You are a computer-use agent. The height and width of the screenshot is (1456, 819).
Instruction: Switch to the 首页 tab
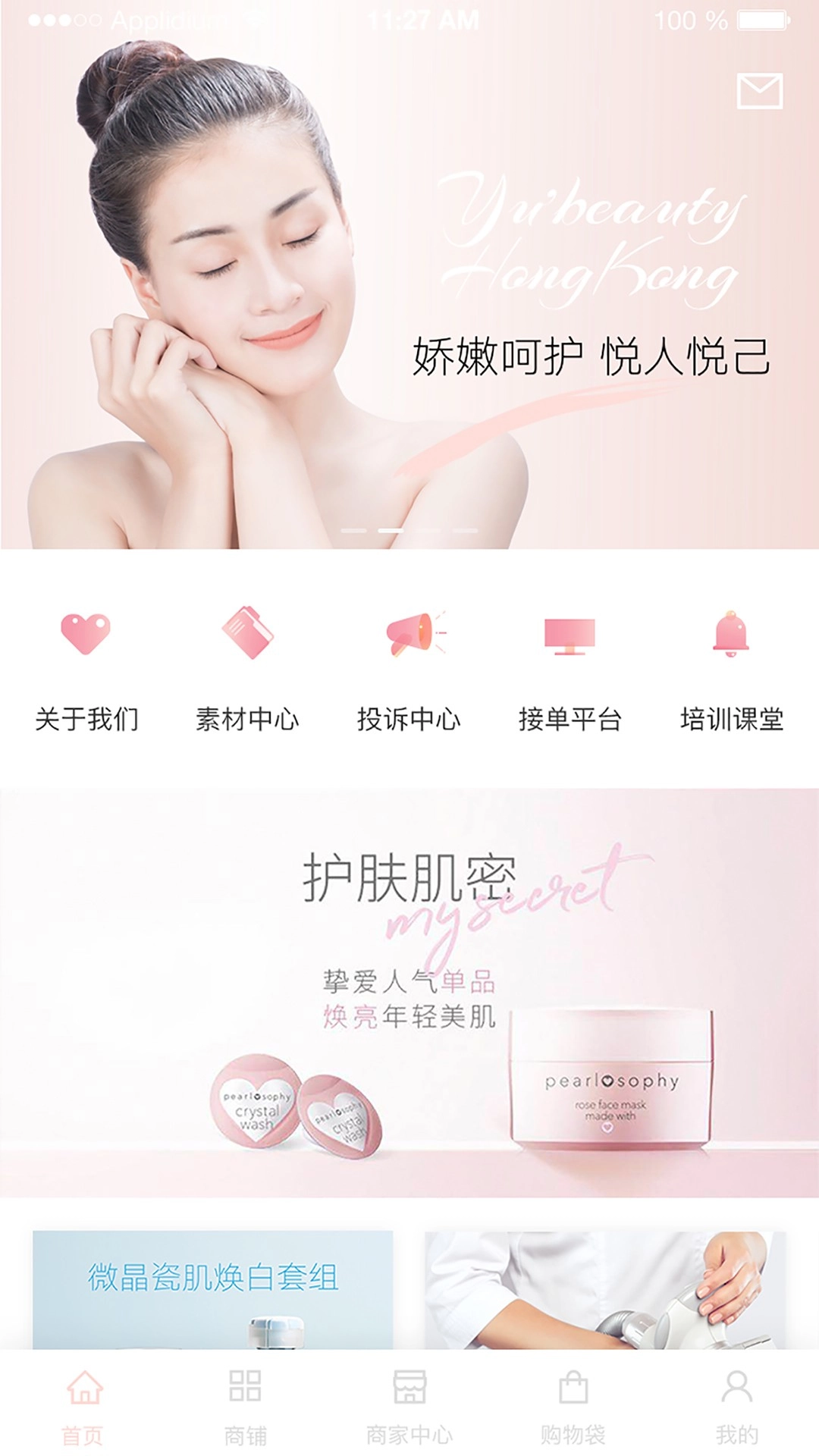(83, 1407)
